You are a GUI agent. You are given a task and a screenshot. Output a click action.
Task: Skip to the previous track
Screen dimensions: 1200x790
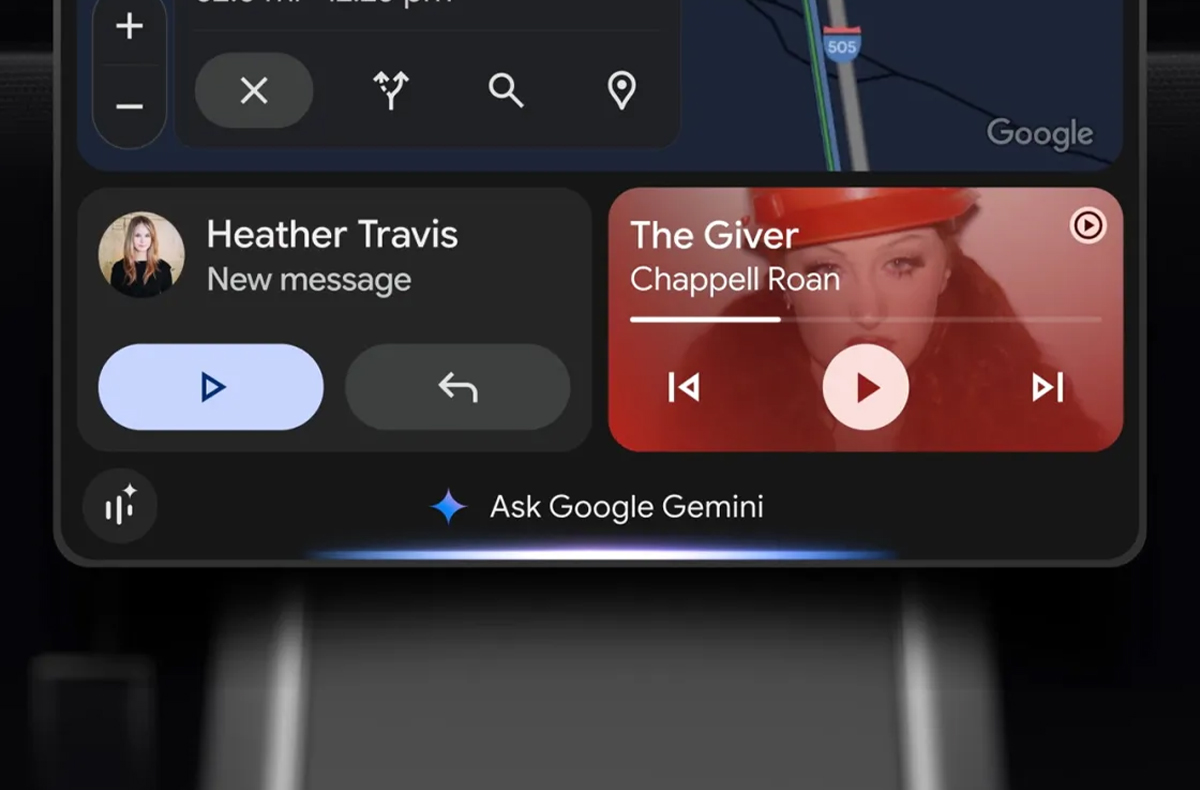coord(684,387)
